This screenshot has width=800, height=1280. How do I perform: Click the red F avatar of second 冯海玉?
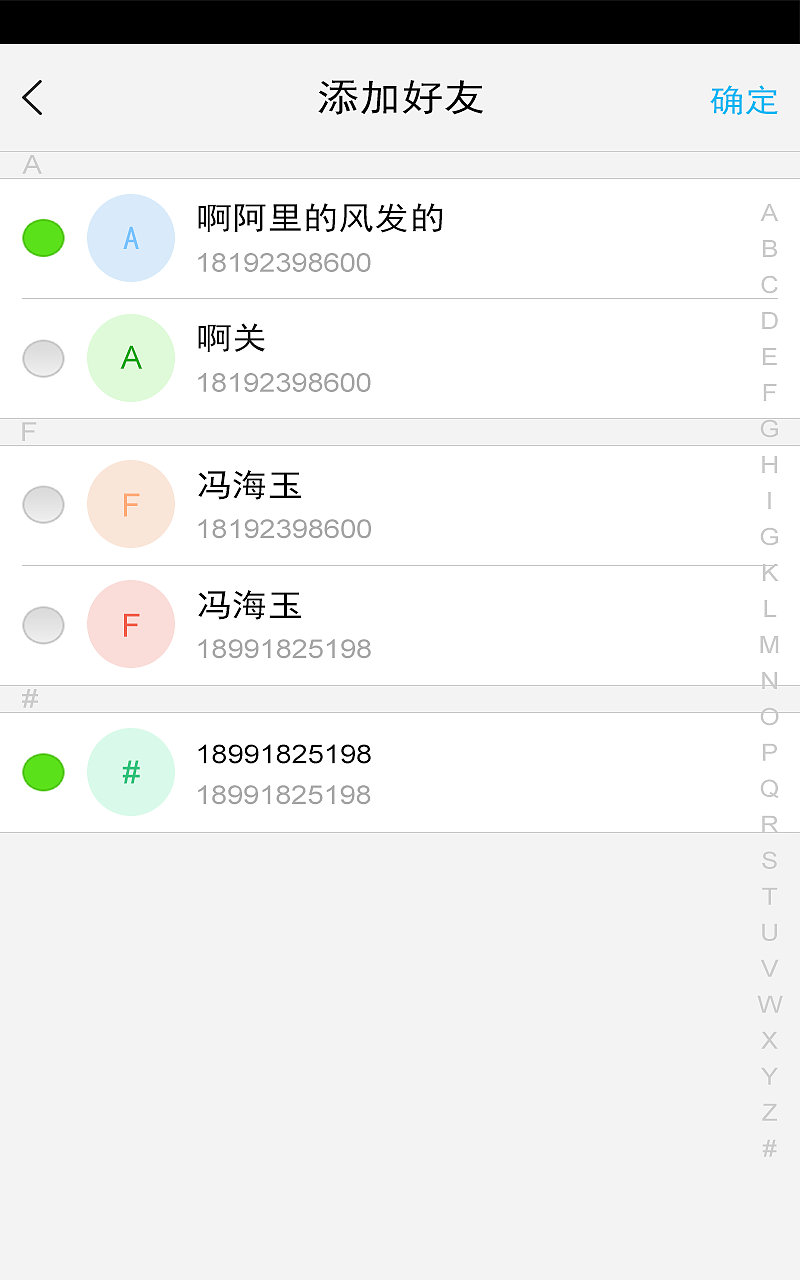coord(131,624)
